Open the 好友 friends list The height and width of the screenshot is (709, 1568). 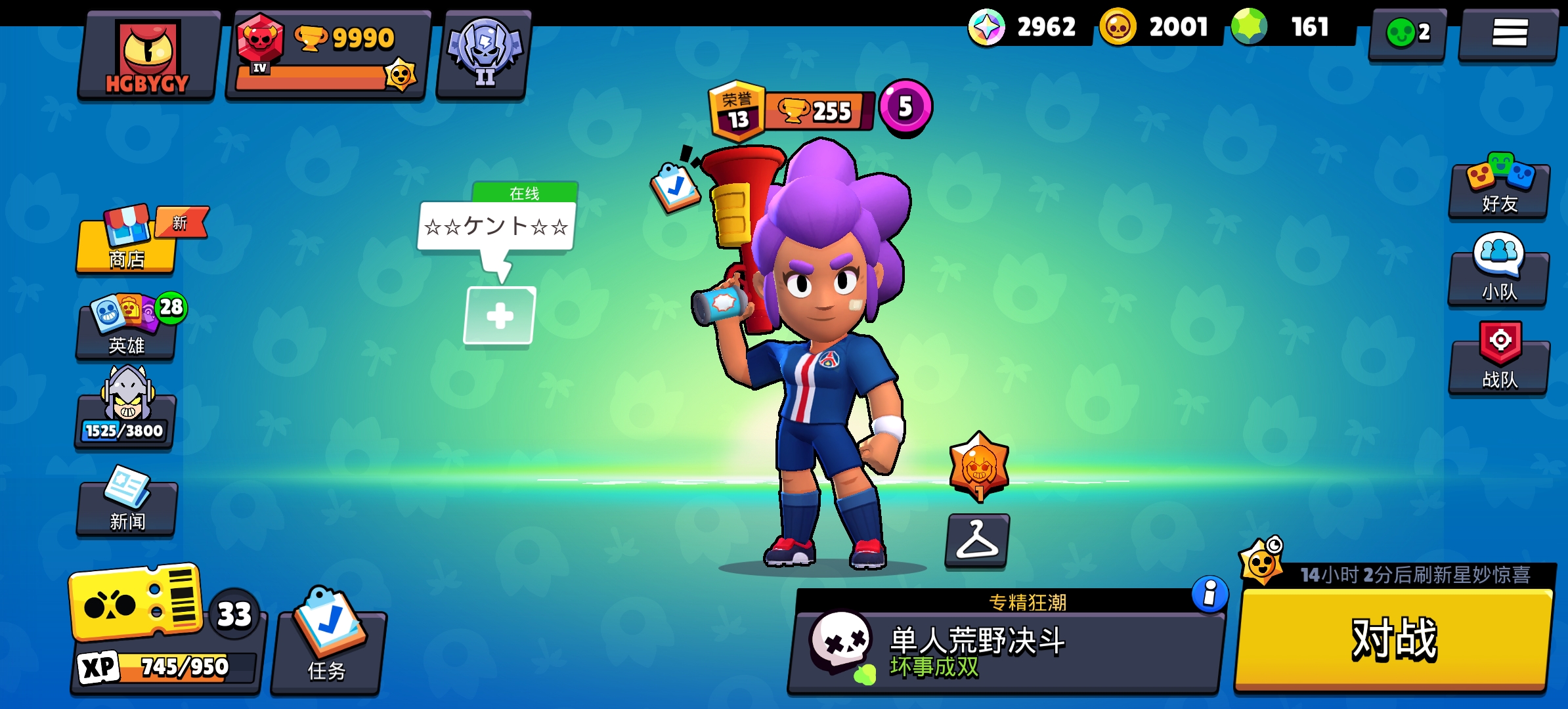1499,190
